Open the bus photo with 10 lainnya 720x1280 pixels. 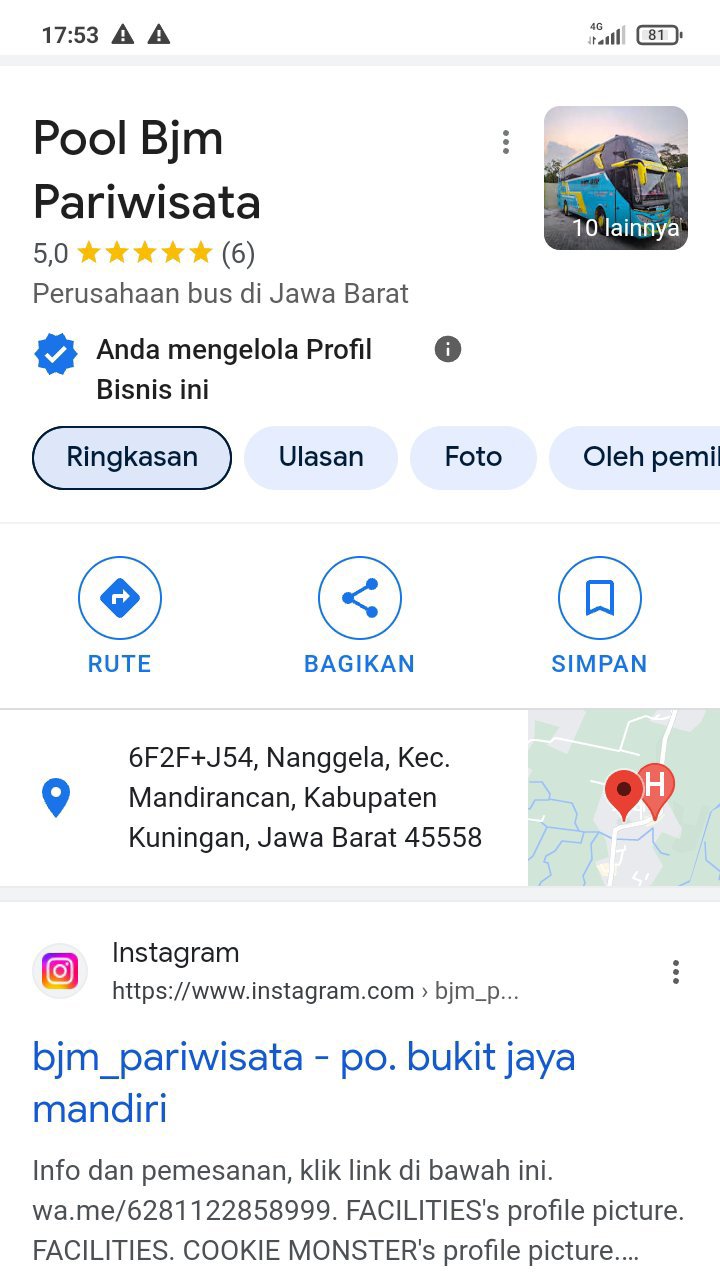615,178
